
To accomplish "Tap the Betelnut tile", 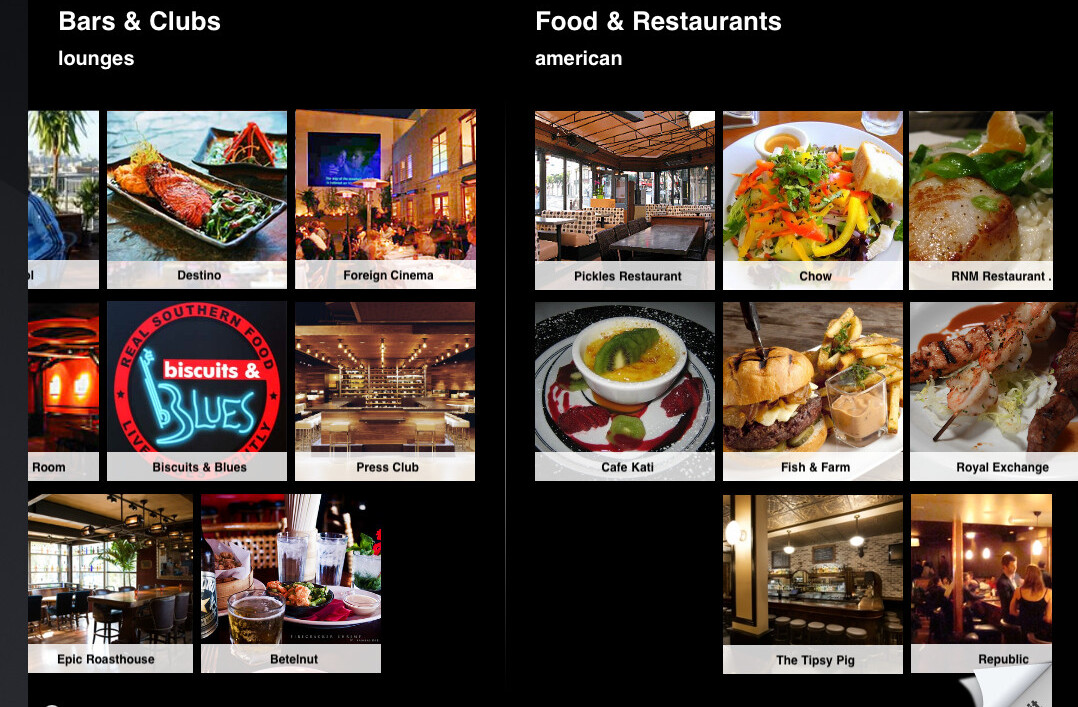I will (x=291, y=583).
